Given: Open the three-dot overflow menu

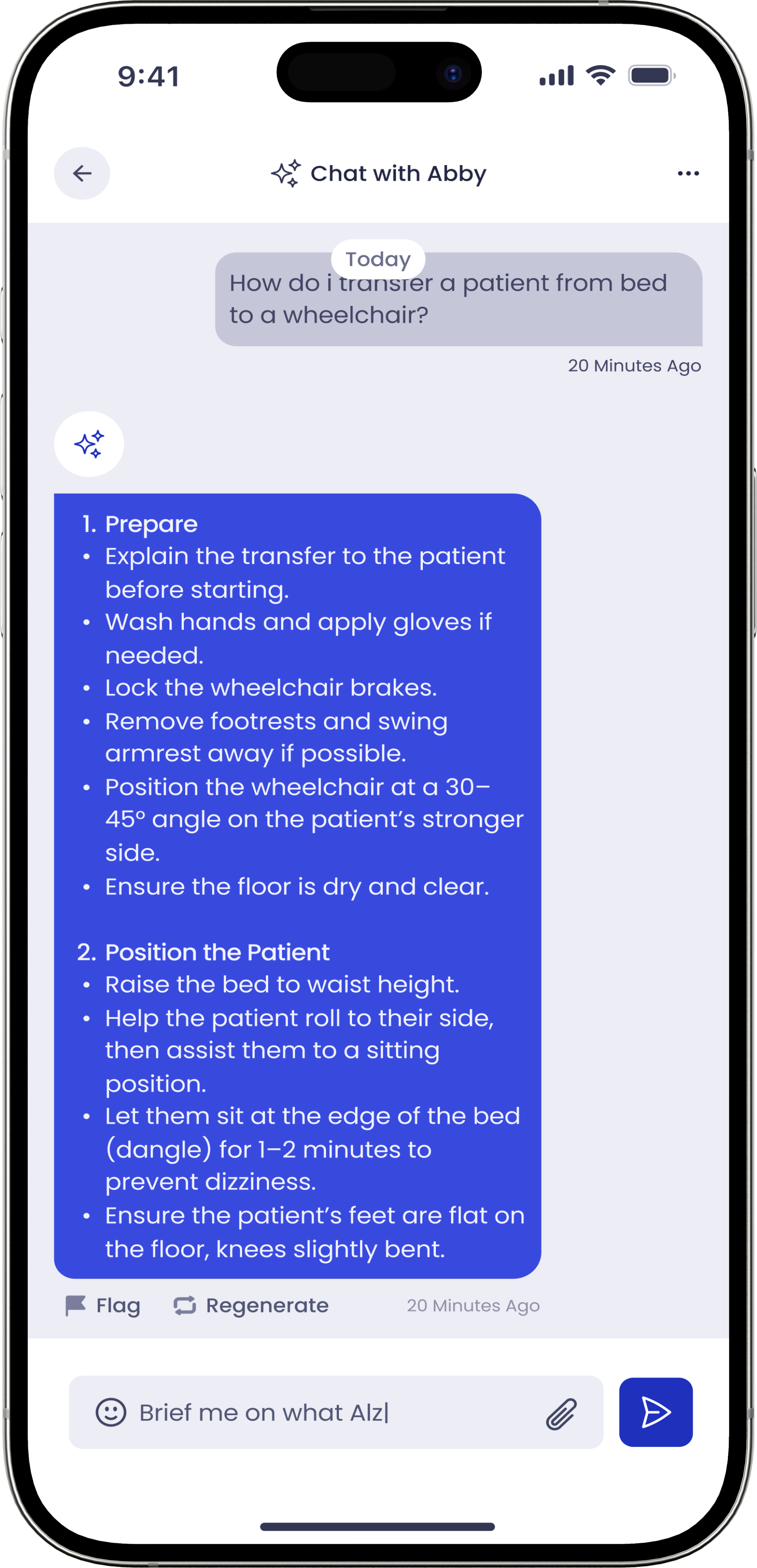Looking at the screenshot, I should coord(687,173).
